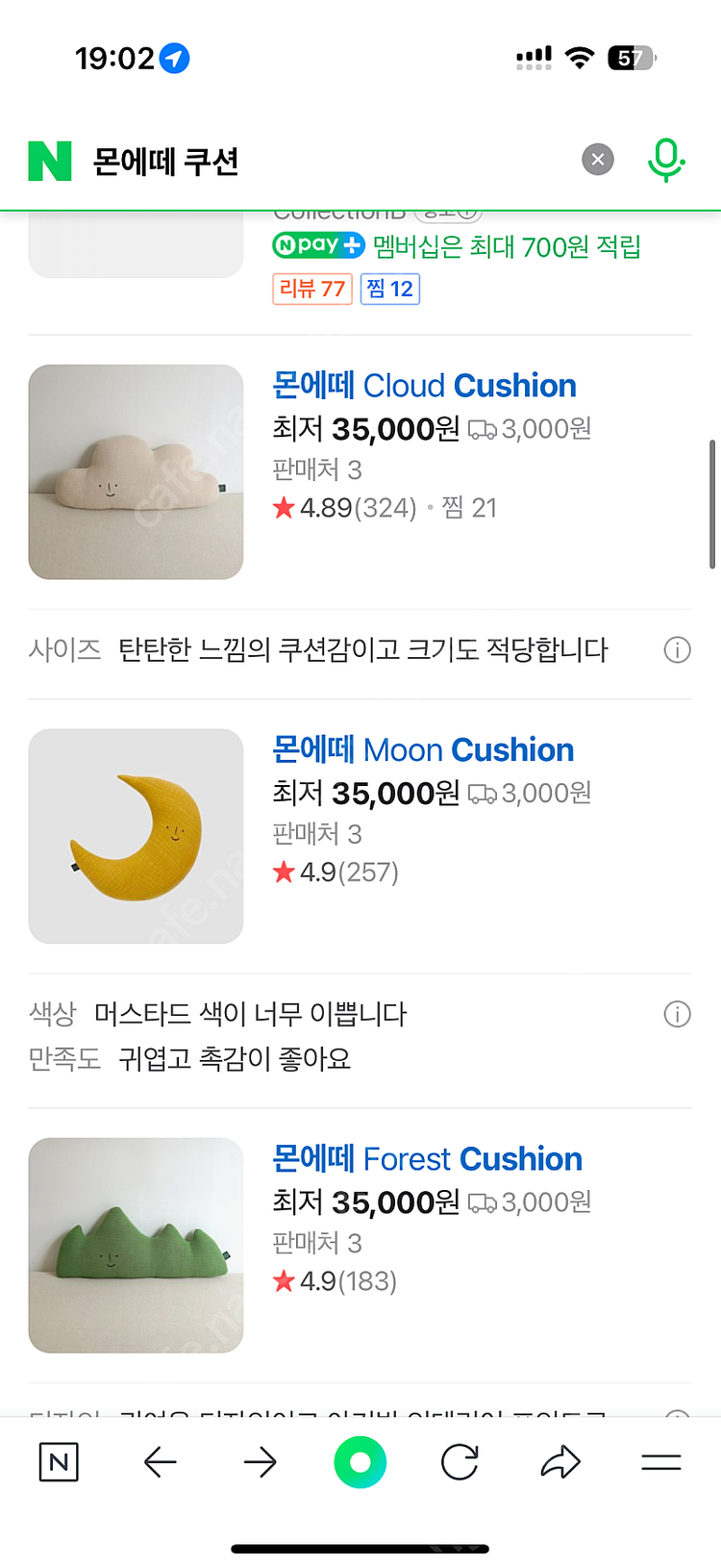Refresh the page with the reload icon
The height and width of the screenshot is (1568, 721).
[460, 1462]
